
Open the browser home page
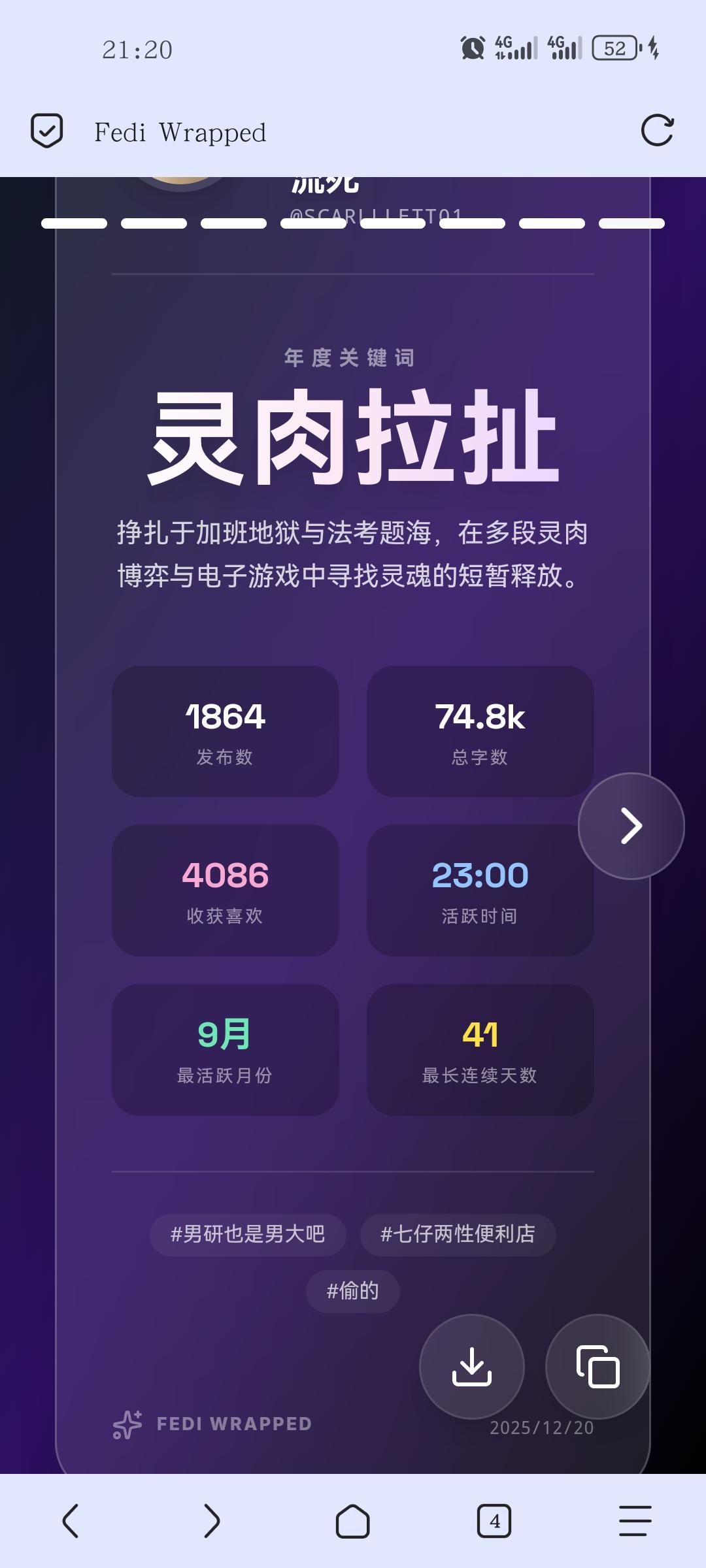(353, 1521)
